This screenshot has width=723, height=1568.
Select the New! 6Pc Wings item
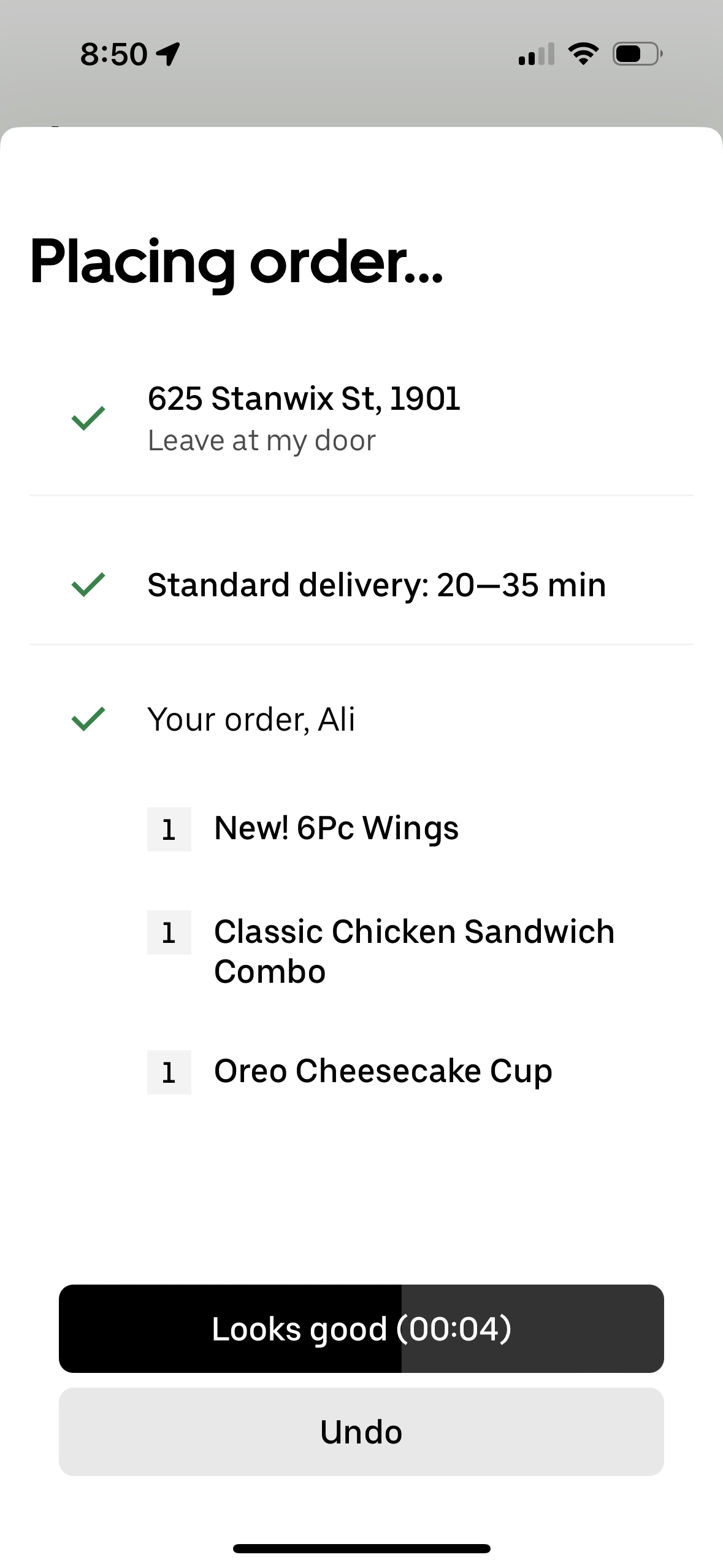coord(336,828)
